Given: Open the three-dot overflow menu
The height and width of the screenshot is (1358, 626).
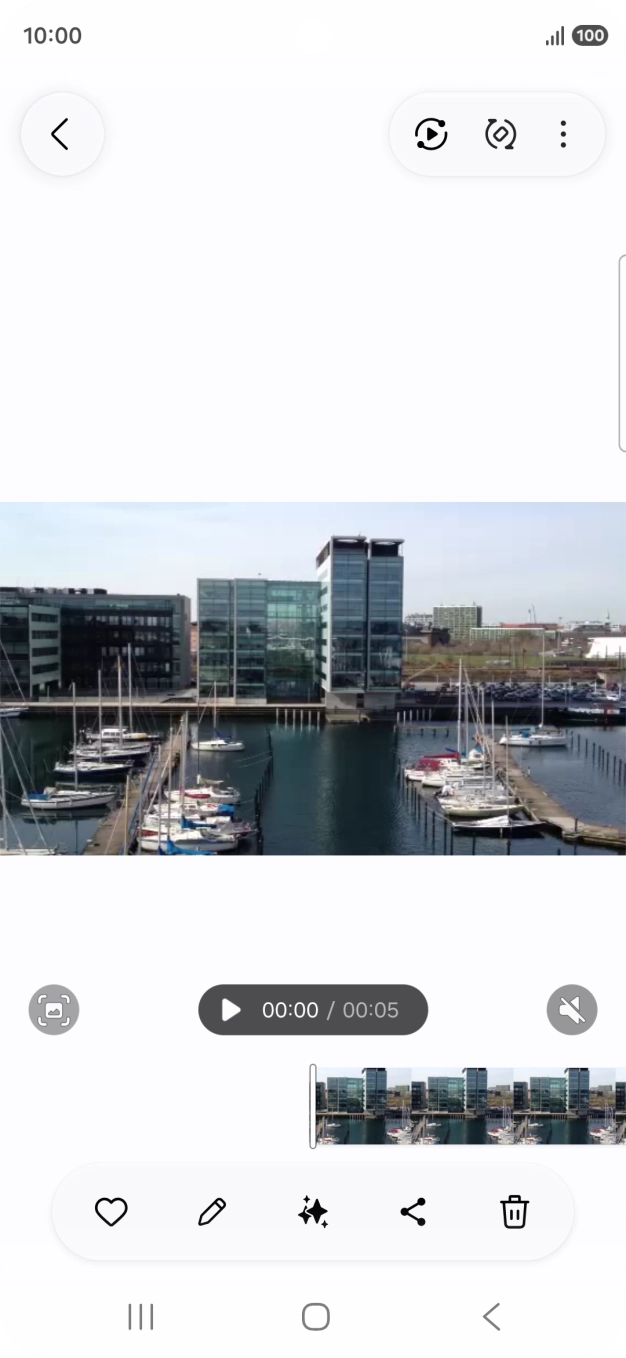Looking at the screenshot, I should (563, 134).
